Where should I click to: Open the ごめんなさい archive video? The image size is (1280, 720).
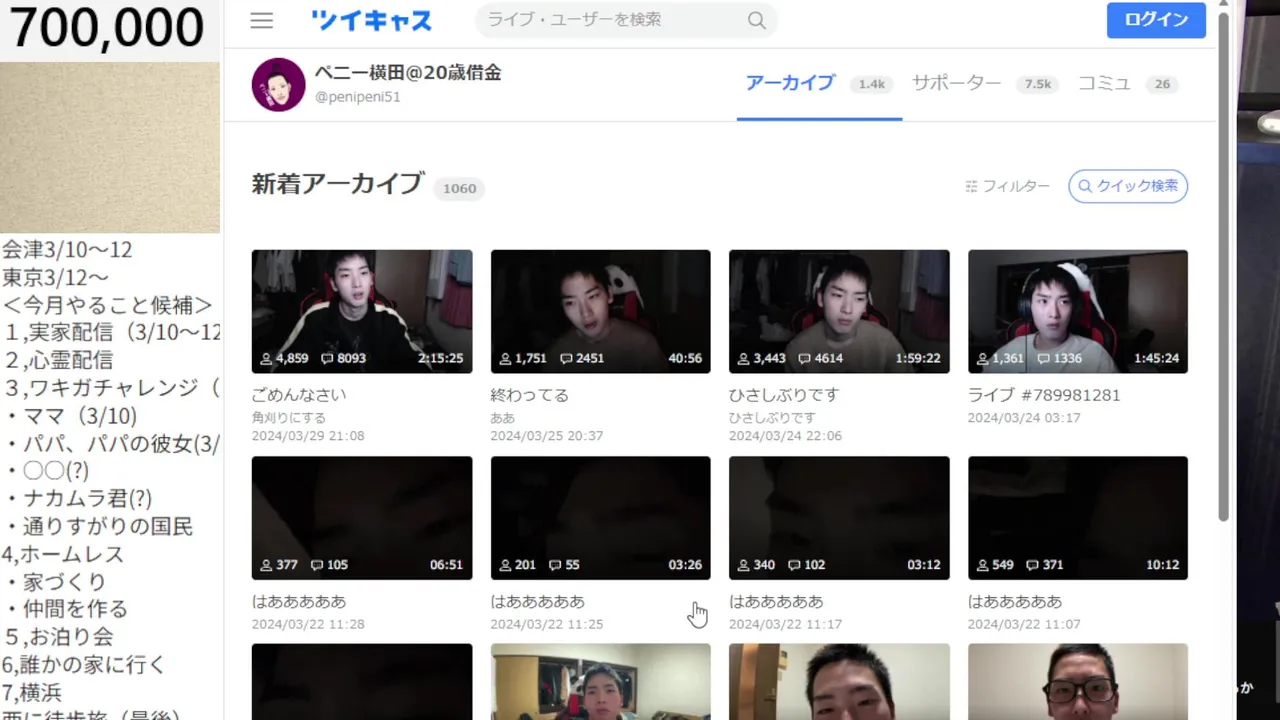(362, 311)
